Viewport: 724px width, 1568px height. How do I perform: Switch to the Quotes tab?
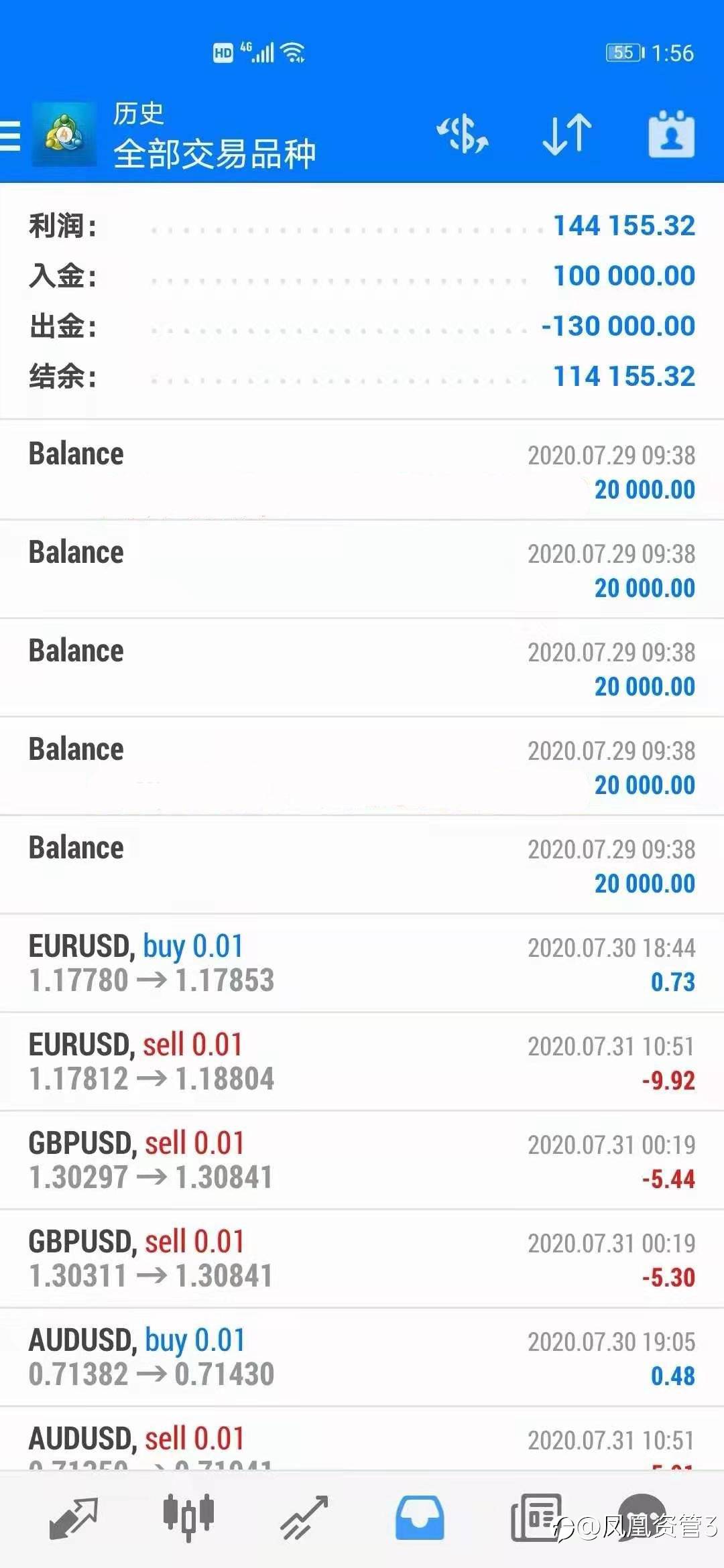coord(74,1518)
